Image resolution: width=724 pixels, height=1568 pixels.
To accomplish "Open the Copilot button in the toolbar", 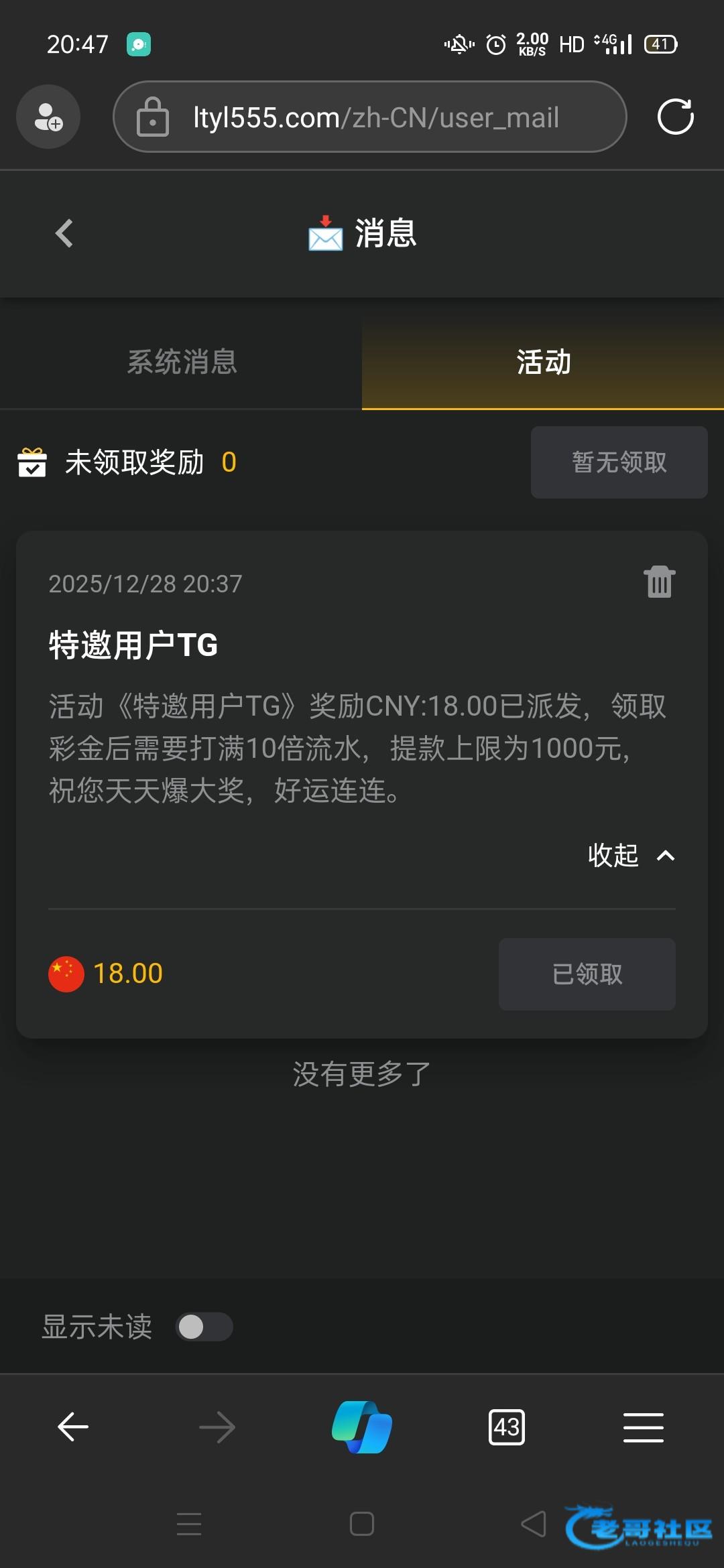I will coord(362,1427).
